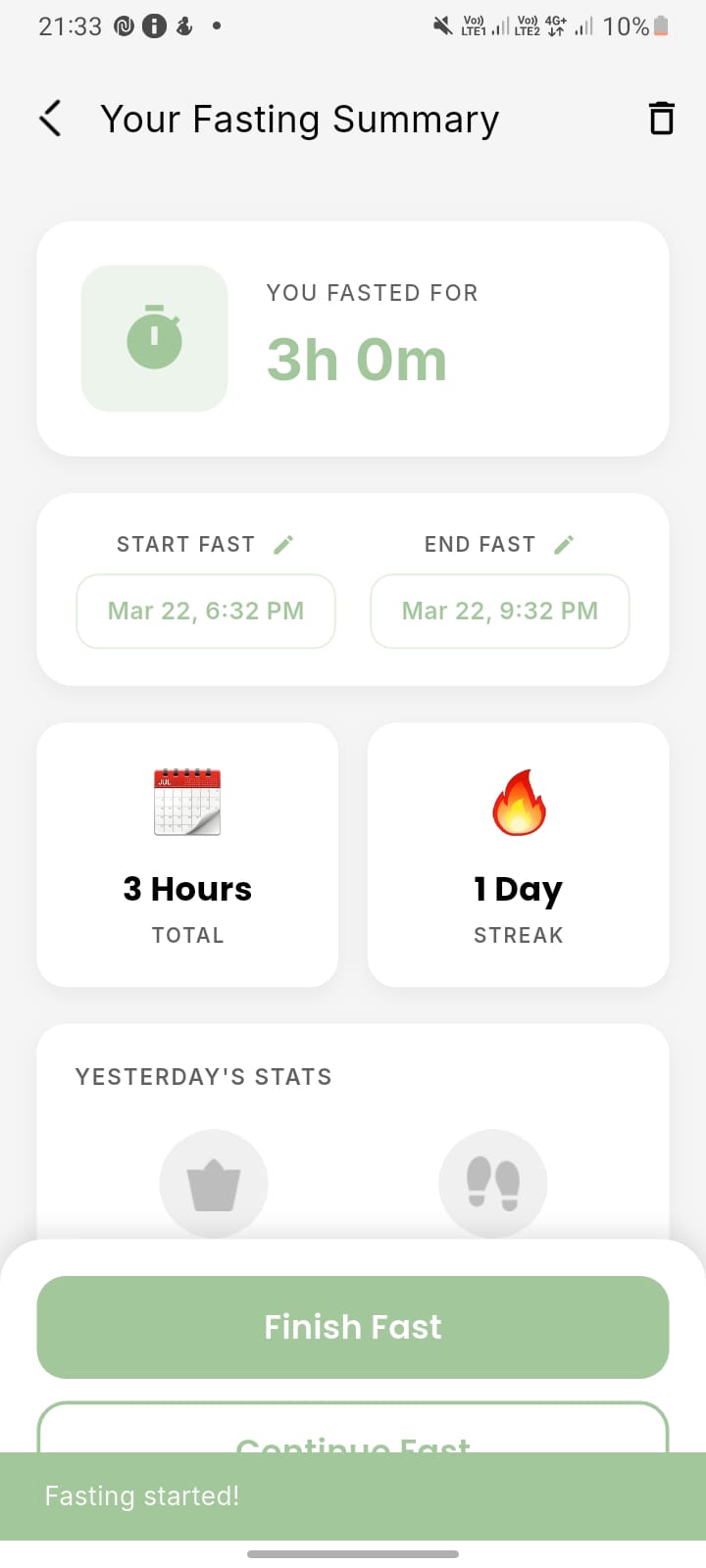Screen dimensions: 706x1568
Task: Delete this fast using the trash icon
Action: point(661,118)
